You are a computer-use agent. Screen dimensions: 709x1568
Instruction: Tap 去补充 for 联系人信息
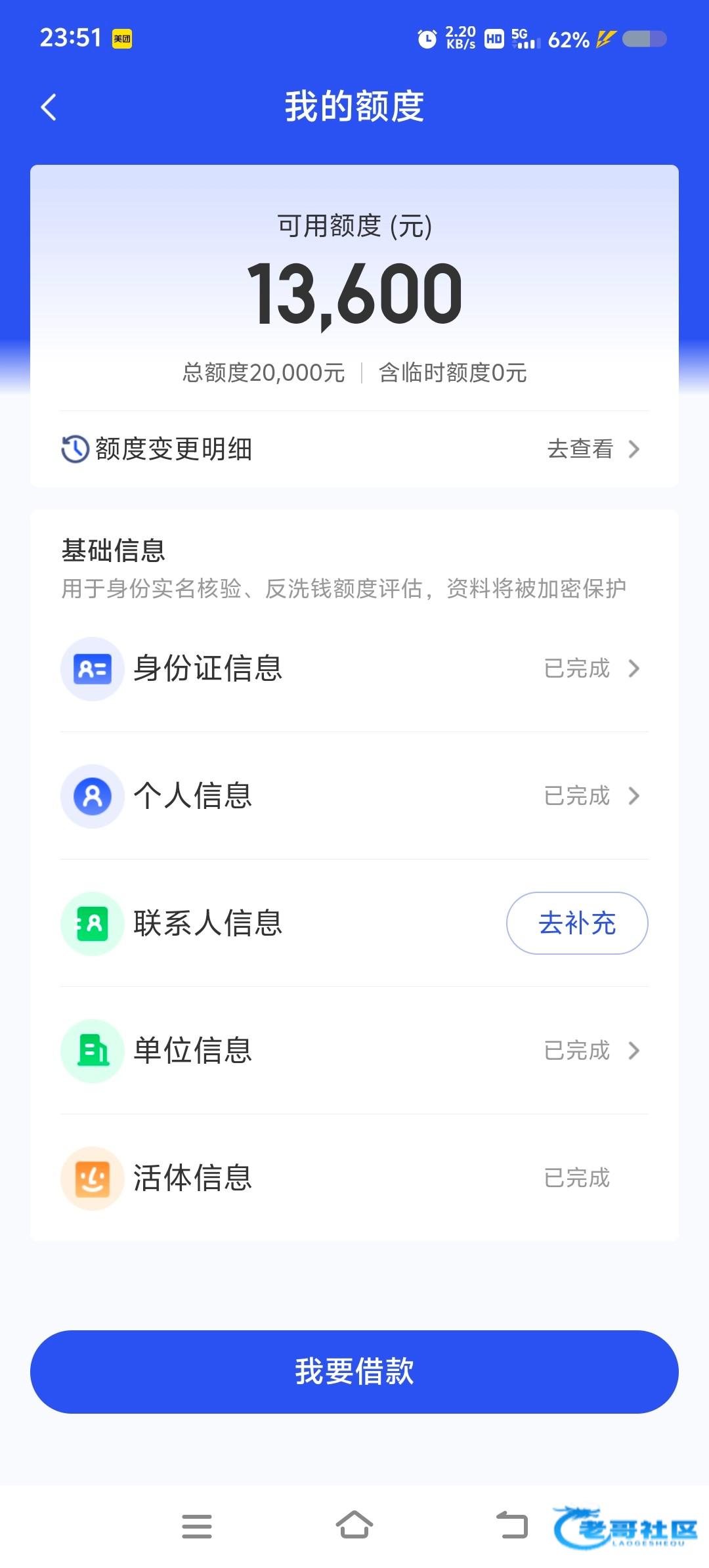click(576, 923)
